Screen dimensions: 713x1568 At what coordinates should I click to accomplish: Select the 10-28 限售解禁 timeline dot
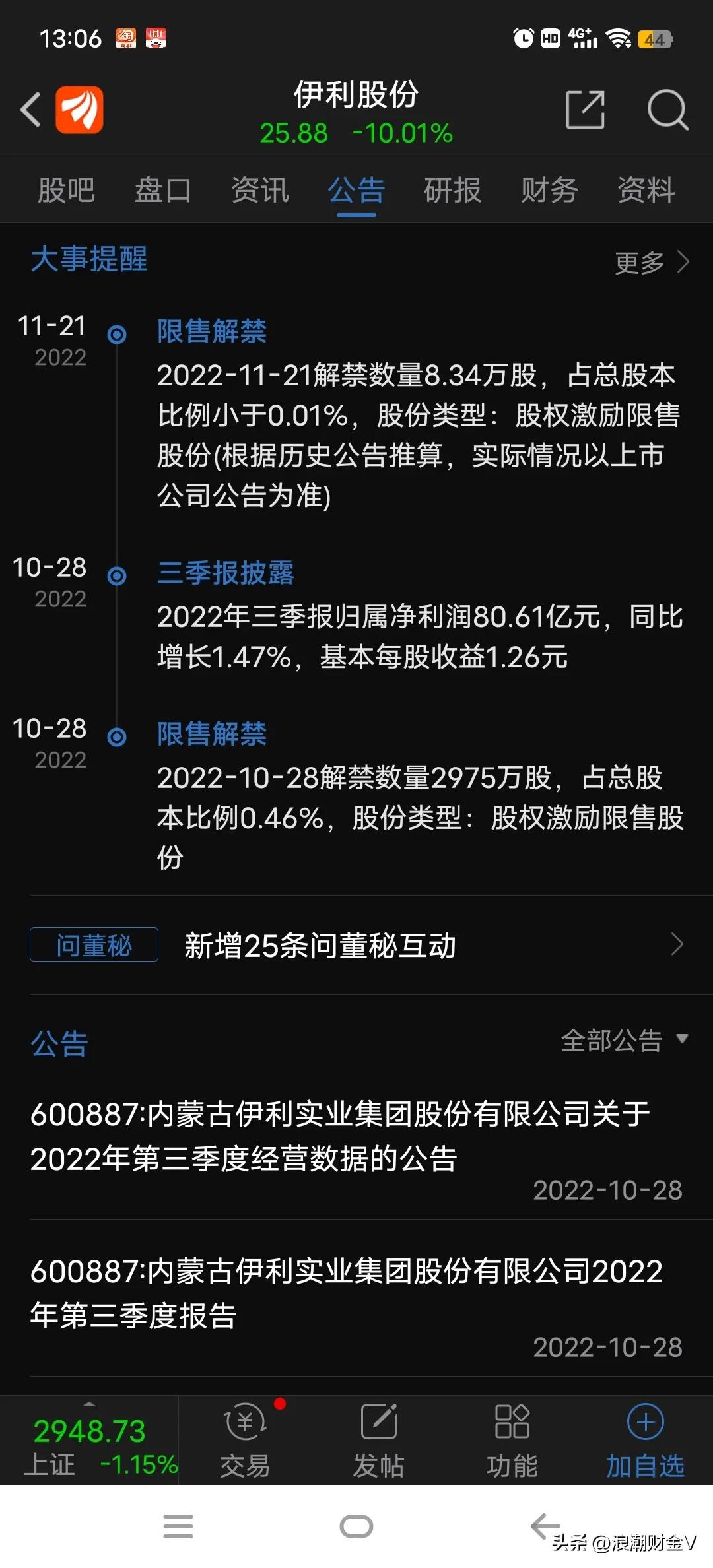116,737
